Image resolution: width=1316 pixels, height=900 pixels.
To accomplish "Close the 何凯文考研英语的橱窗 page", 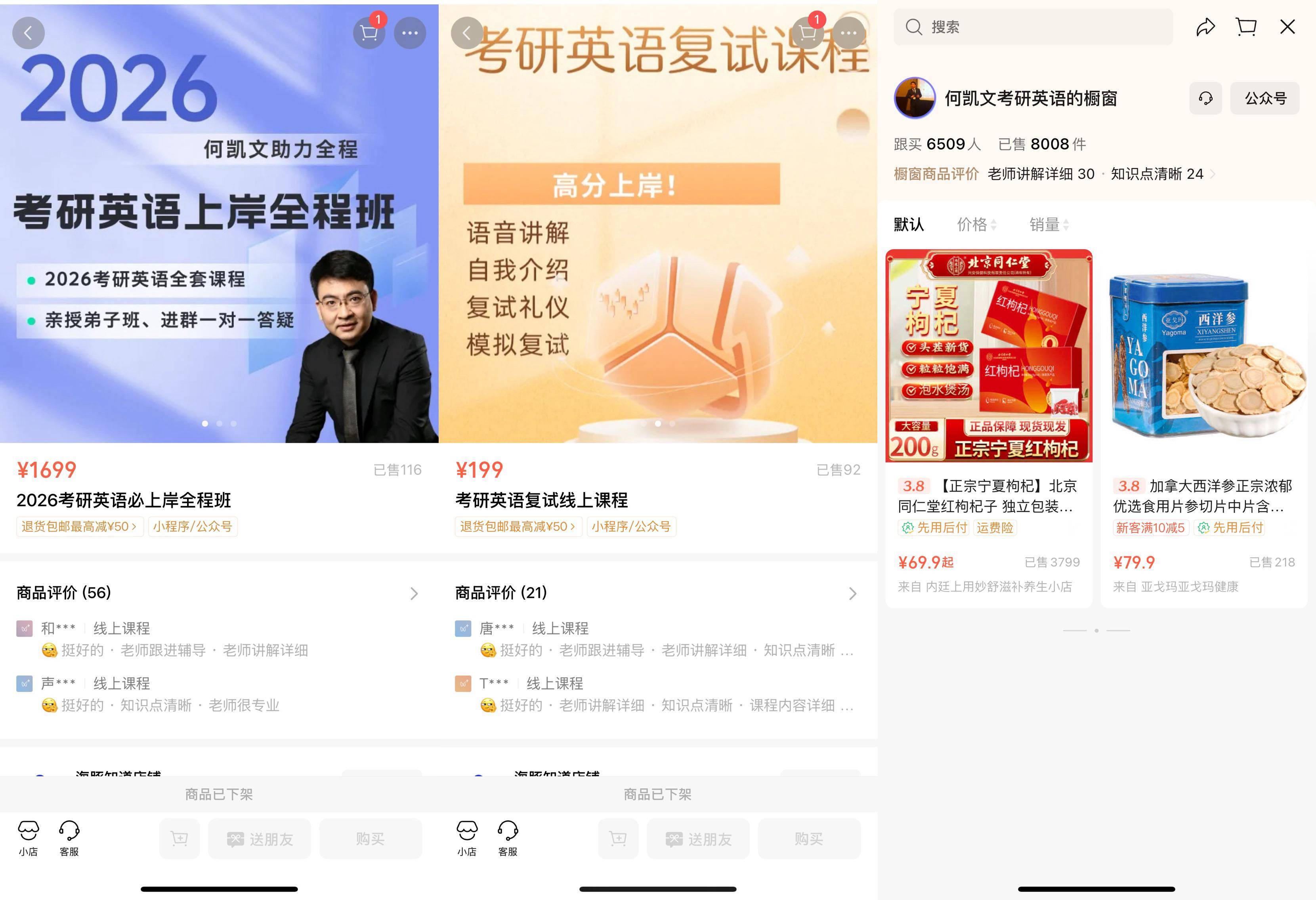I will [1287, 27].
